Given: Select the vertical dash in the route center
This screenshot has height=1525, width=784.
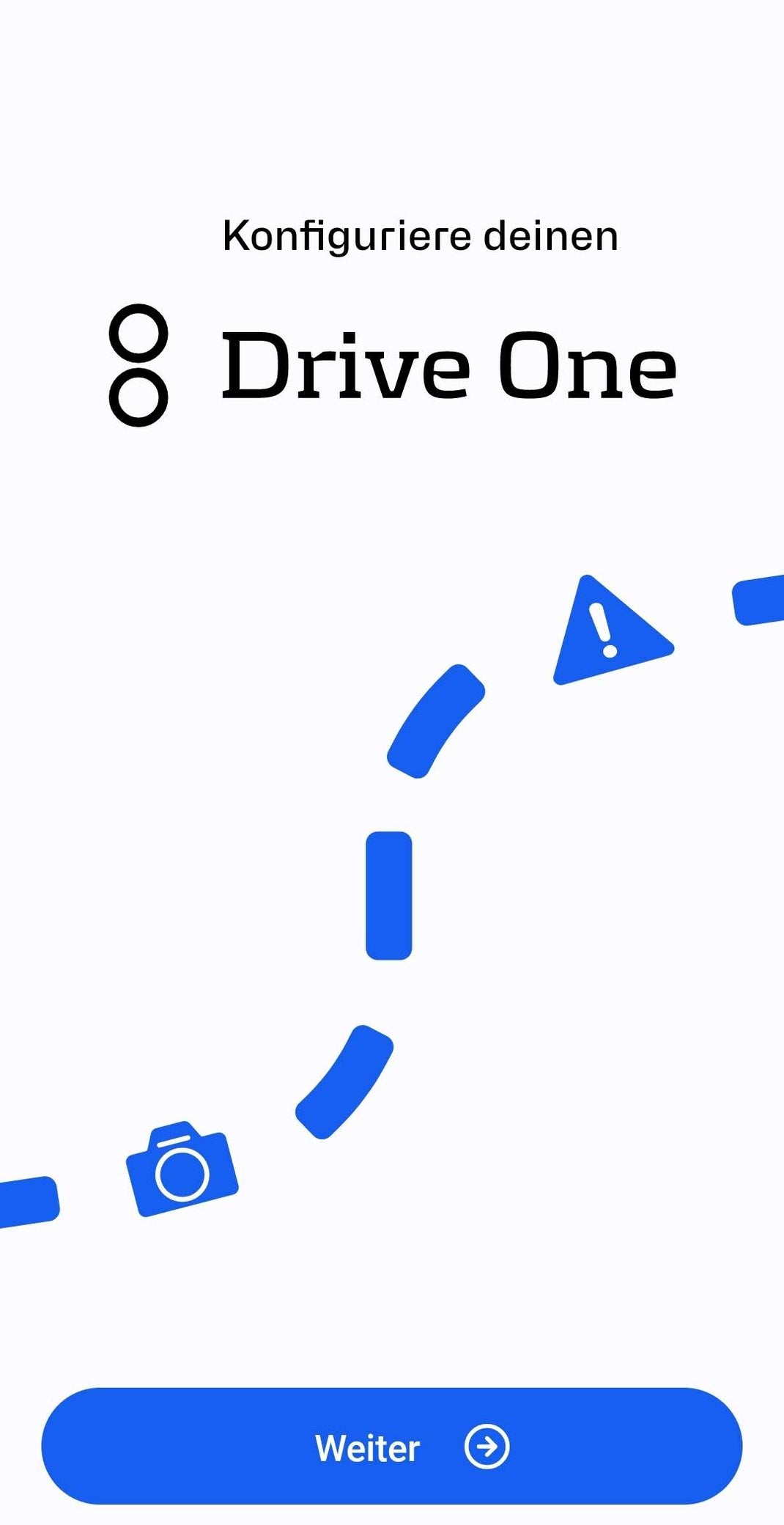Looking at the screenshot, I should pos(391,896).
